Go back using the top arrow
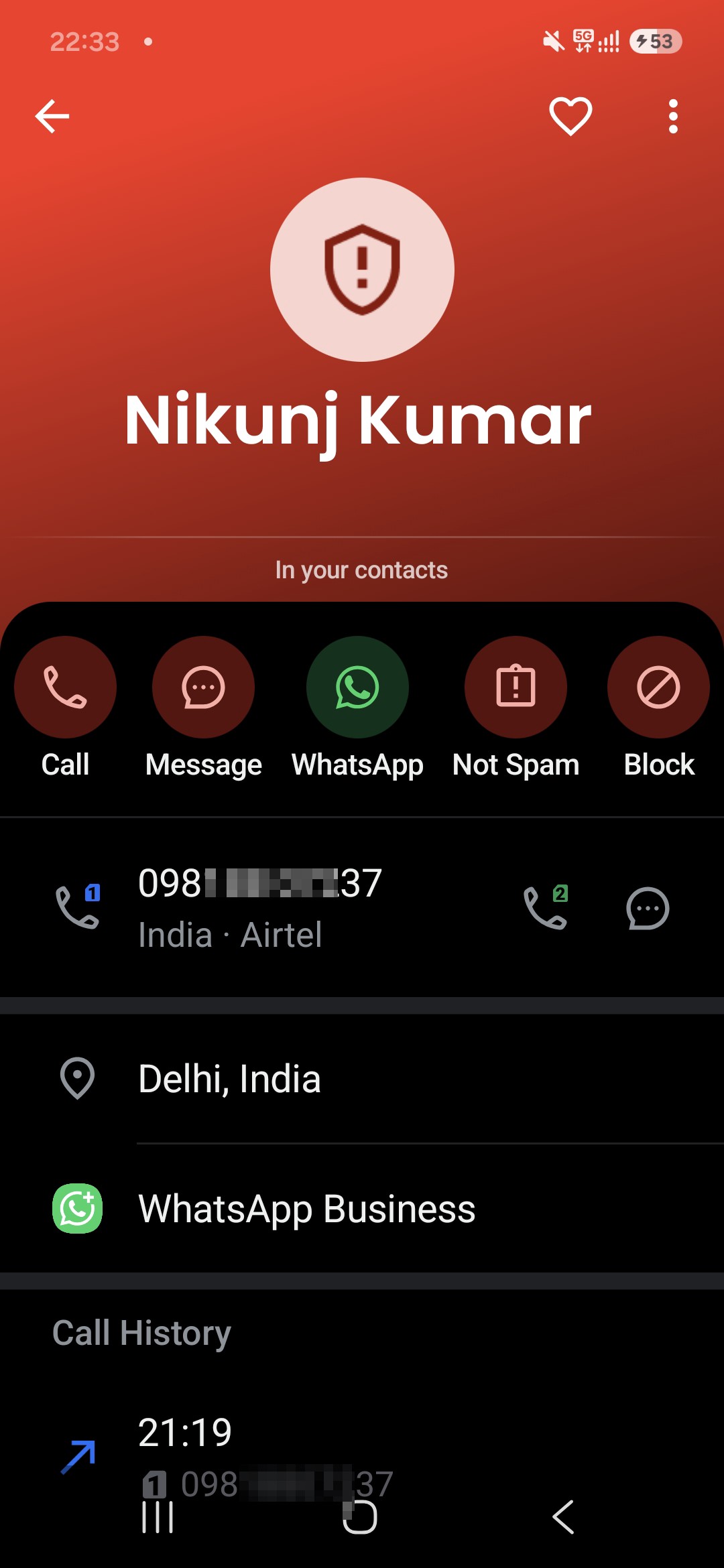Image resolution: width=724 pixels, height=1568 pixels. [x=52, y=117]
